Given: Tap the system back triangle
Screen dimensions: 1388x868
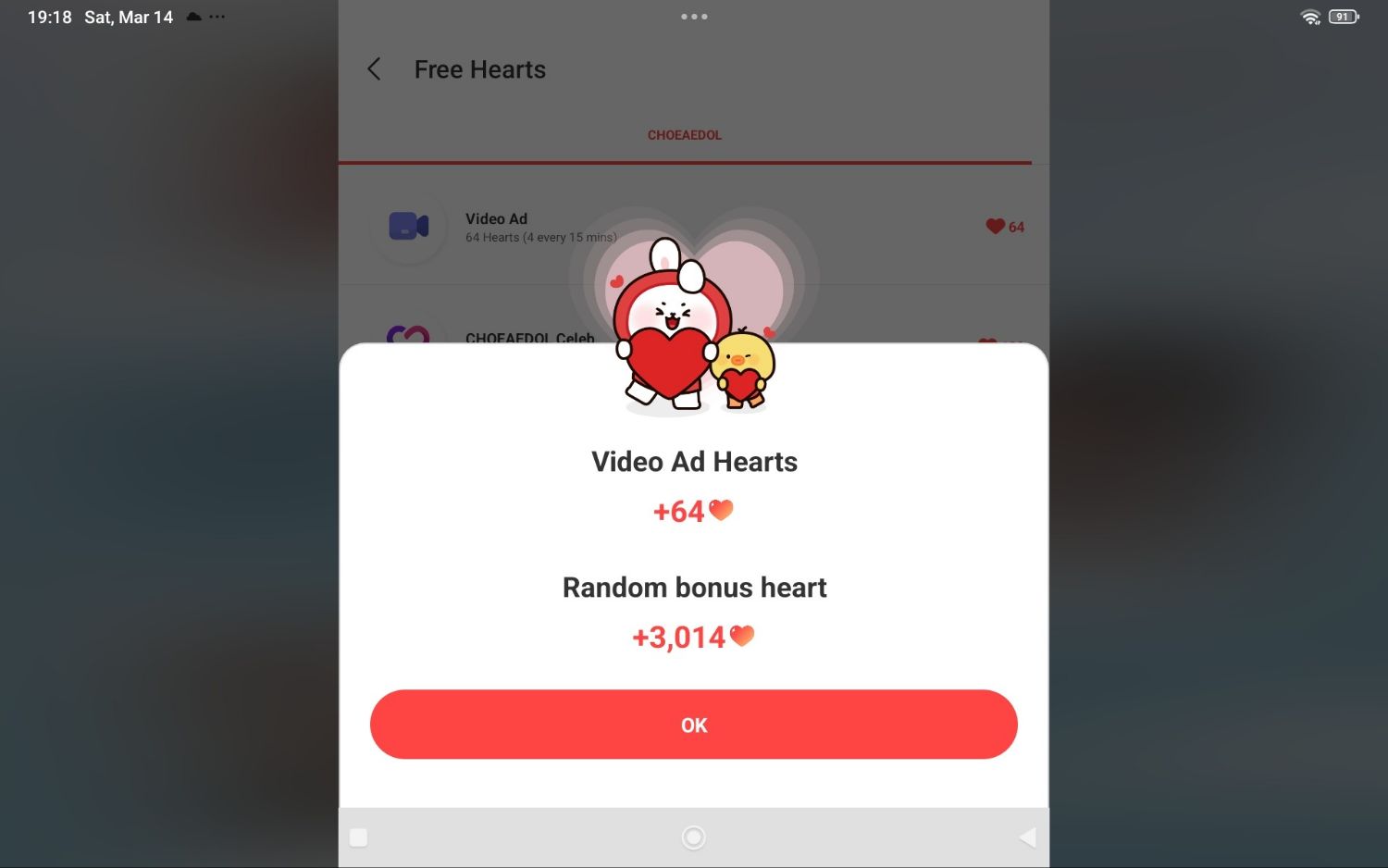Looking at the screenshot, I should coord(1027,837).
